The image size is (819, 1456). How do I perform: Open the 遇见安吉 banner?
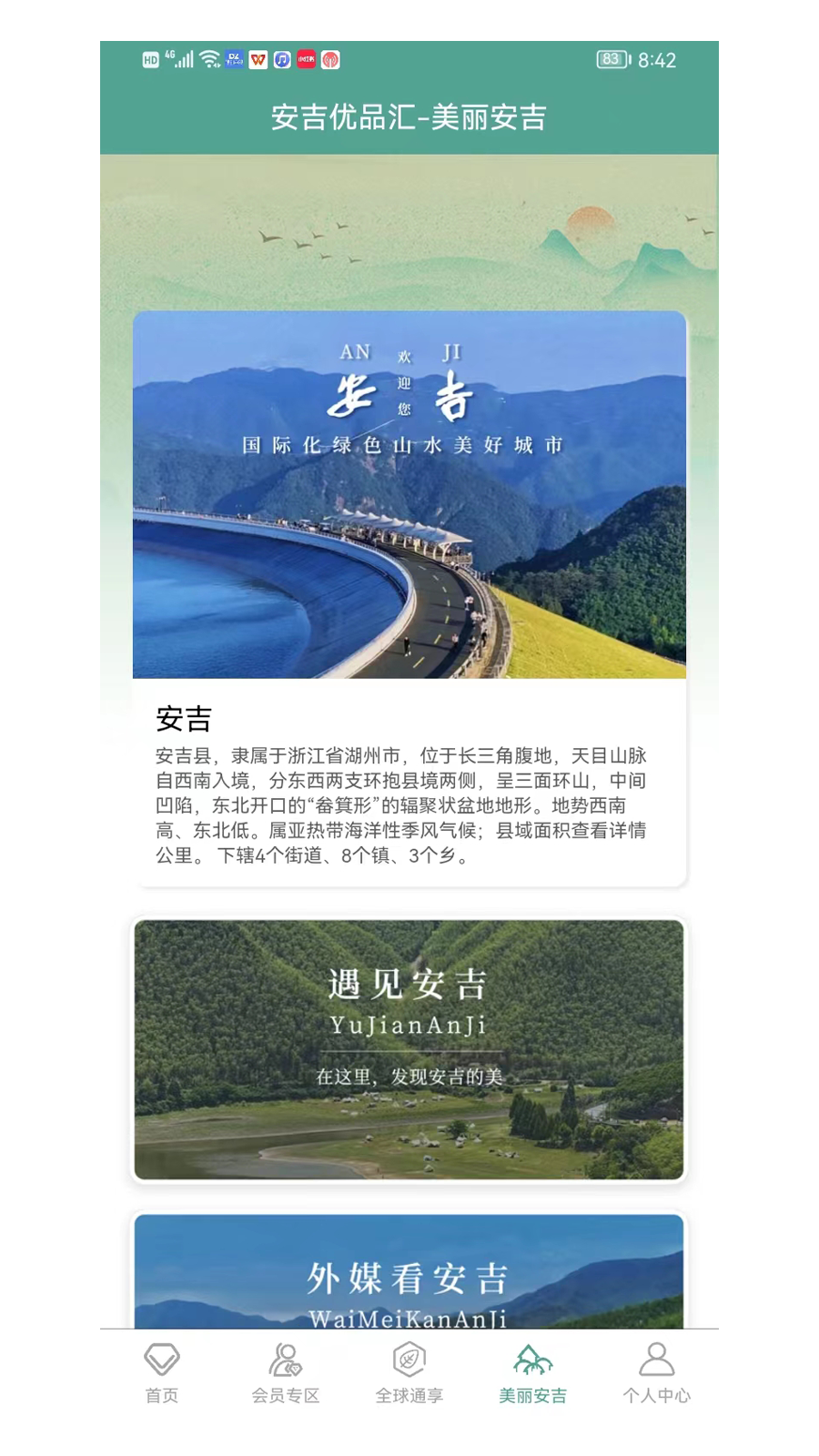pyautogui.click(x=409, y=1048)
